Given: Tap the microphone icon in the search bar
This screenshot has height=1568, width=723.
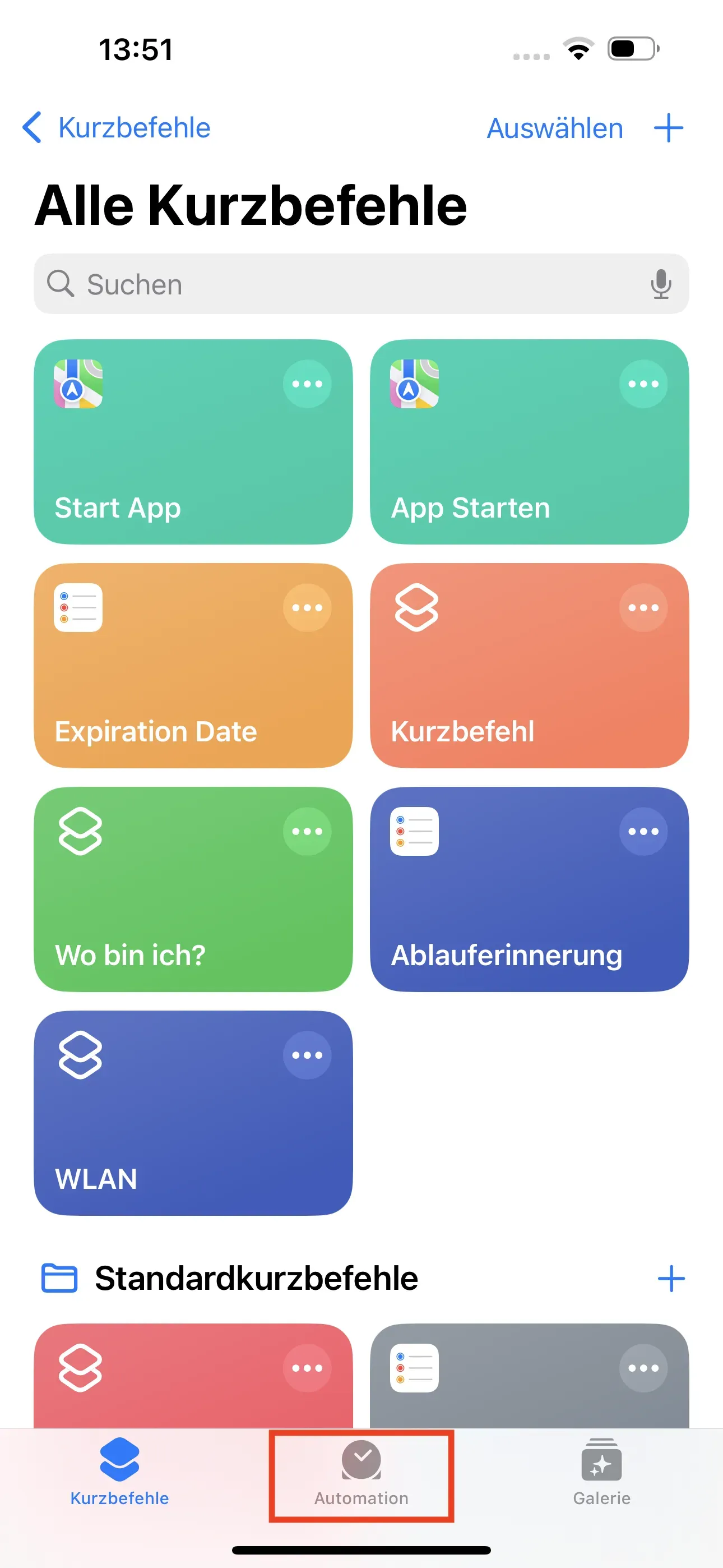Looking at the screenshot, I should [x=661, y=284].
